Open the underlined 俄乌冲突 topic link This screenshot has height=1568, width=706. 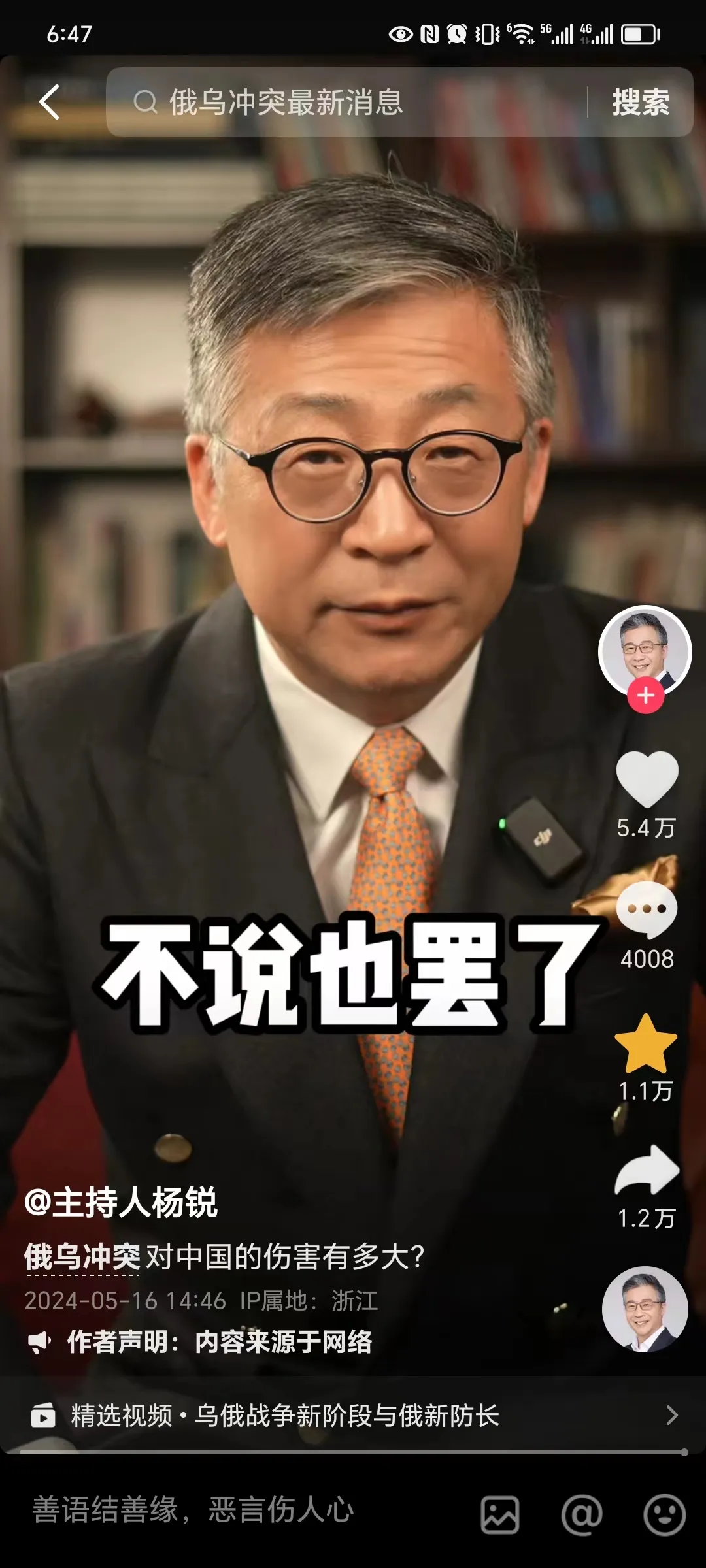coord(82,1256)
